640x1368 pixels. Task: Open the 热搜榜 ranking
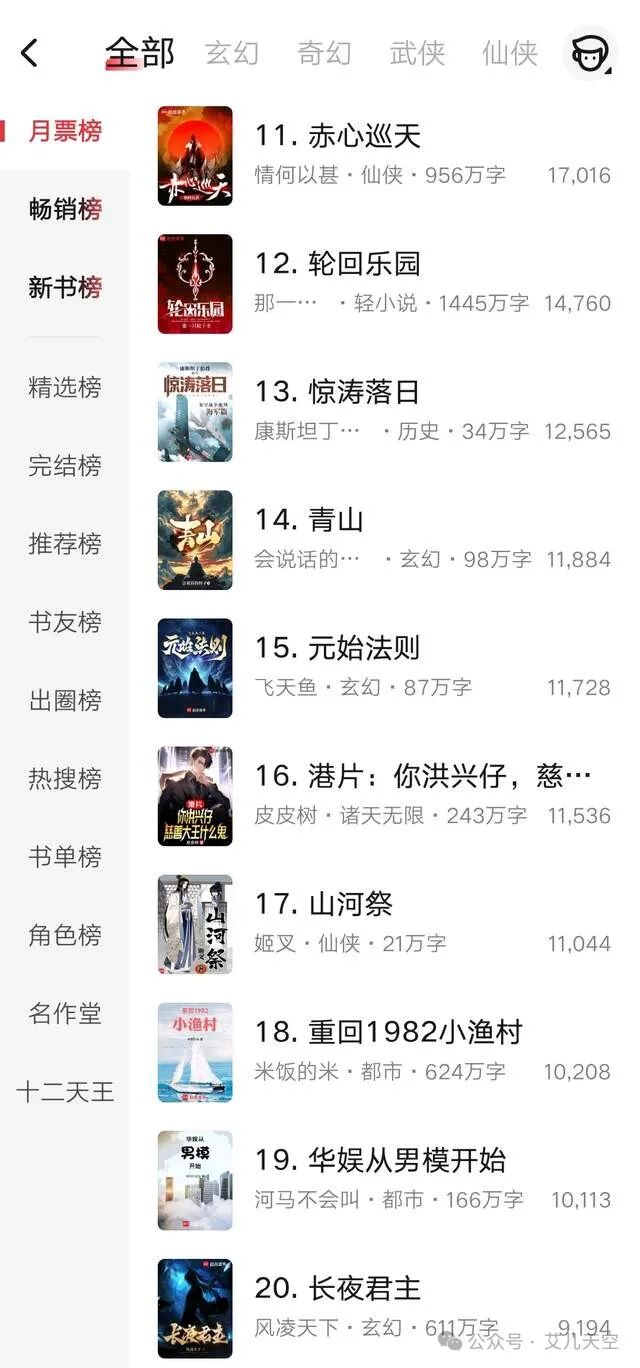click(65, 778)
